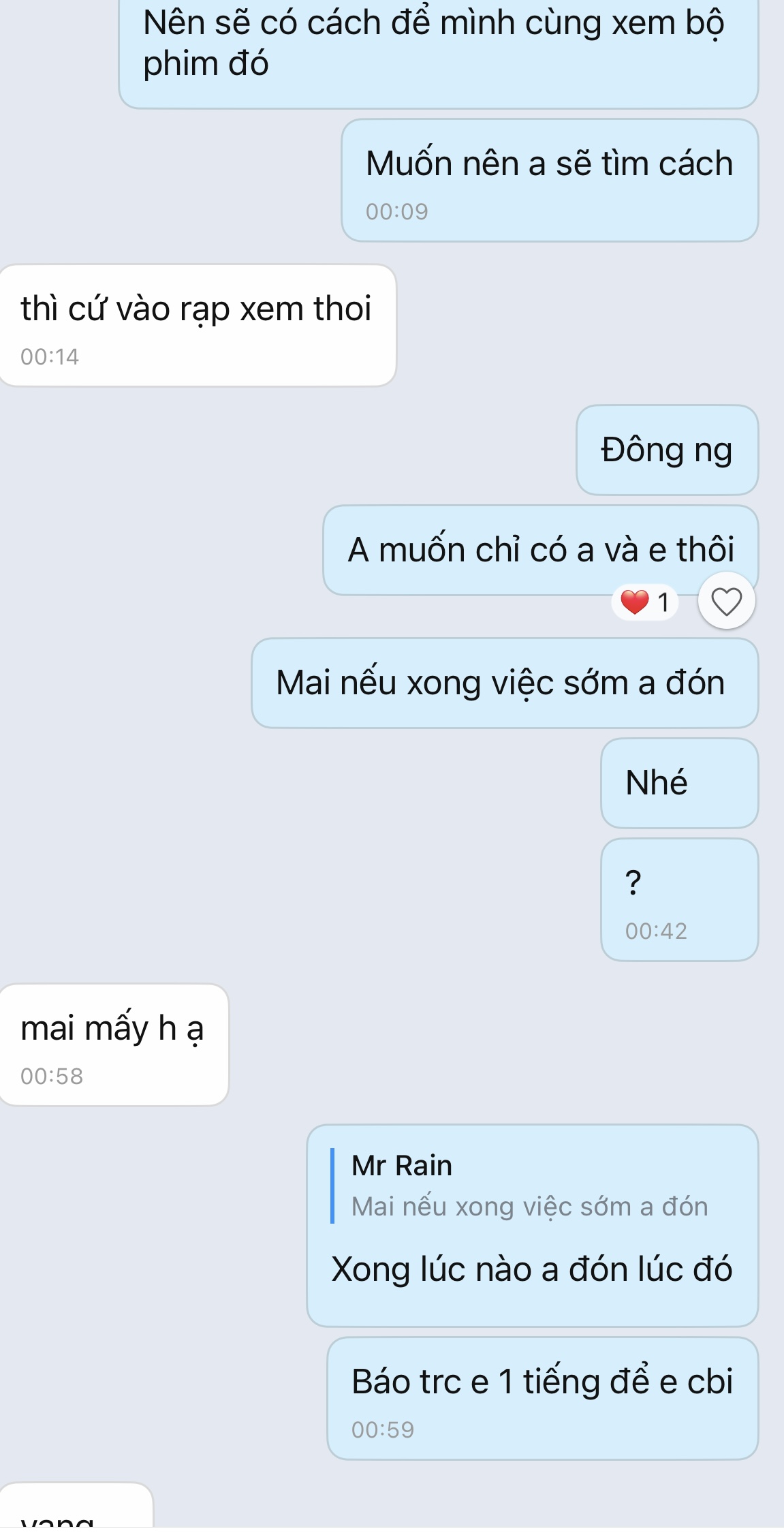Tap the outline heart to react to the message
The width and height of the screenshot is (784, 1533).
point(726,602)
